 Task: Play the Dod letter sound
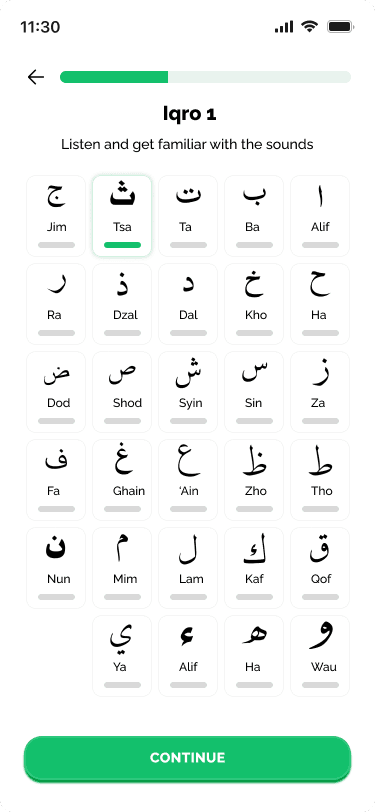56,392
